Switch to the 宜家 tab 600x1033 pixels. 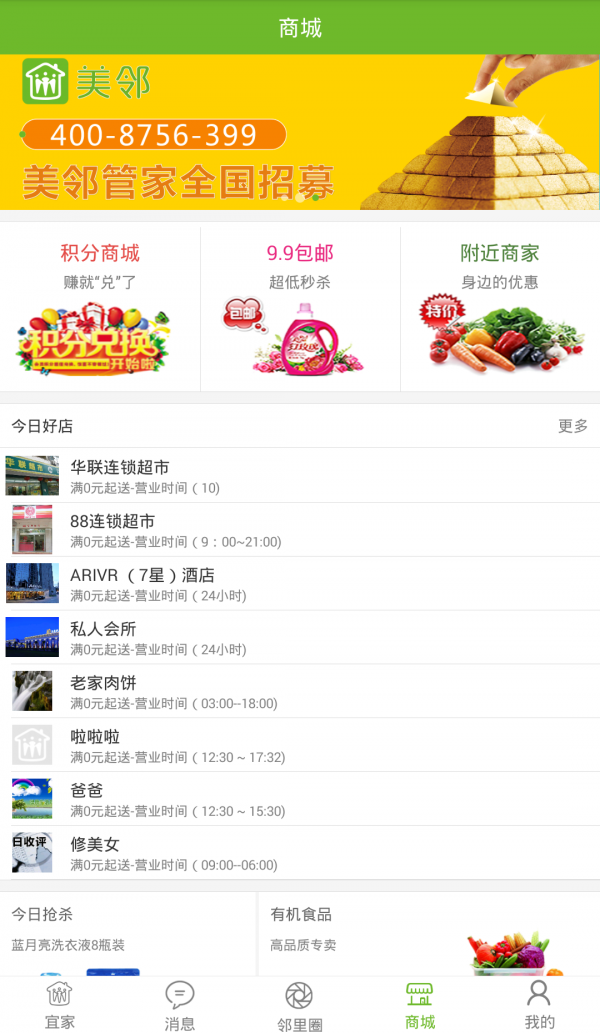pos(60,1005)
